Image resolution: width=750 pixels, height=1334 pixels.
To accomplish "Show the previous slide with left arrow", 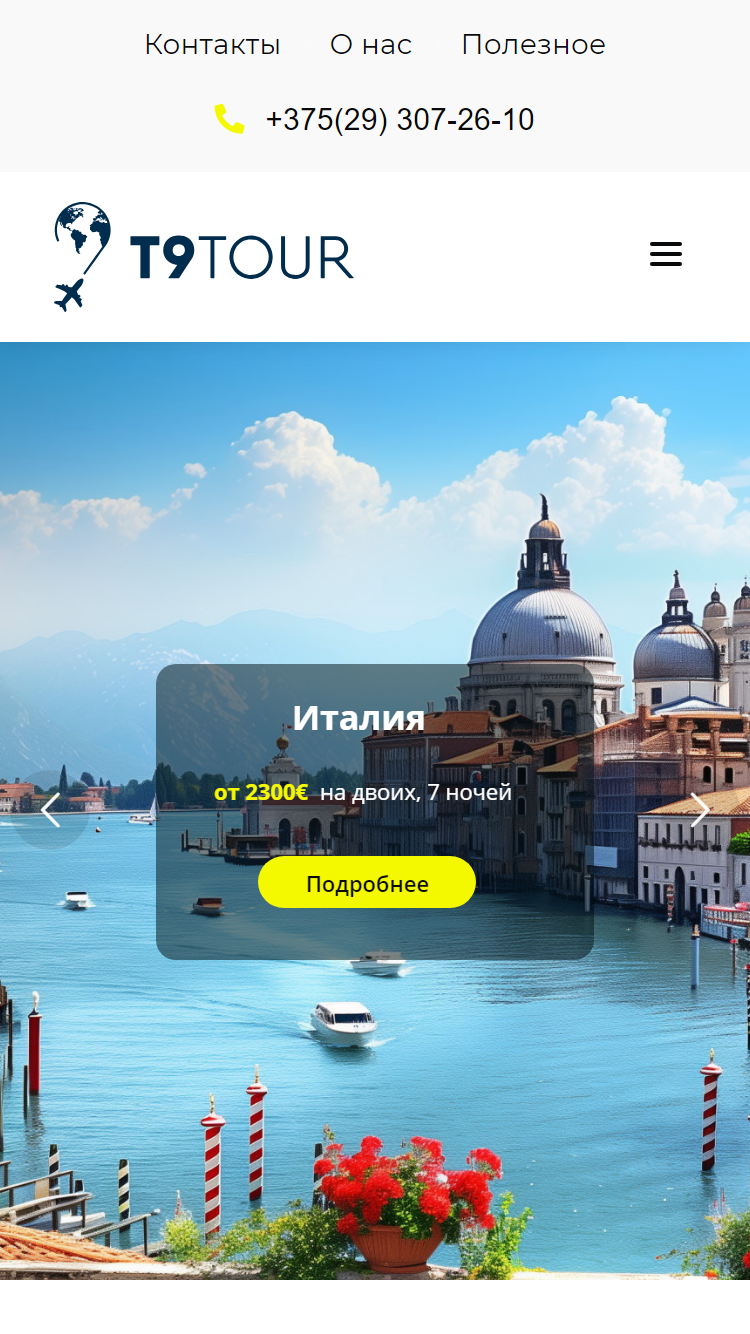I will pos(51,810).
